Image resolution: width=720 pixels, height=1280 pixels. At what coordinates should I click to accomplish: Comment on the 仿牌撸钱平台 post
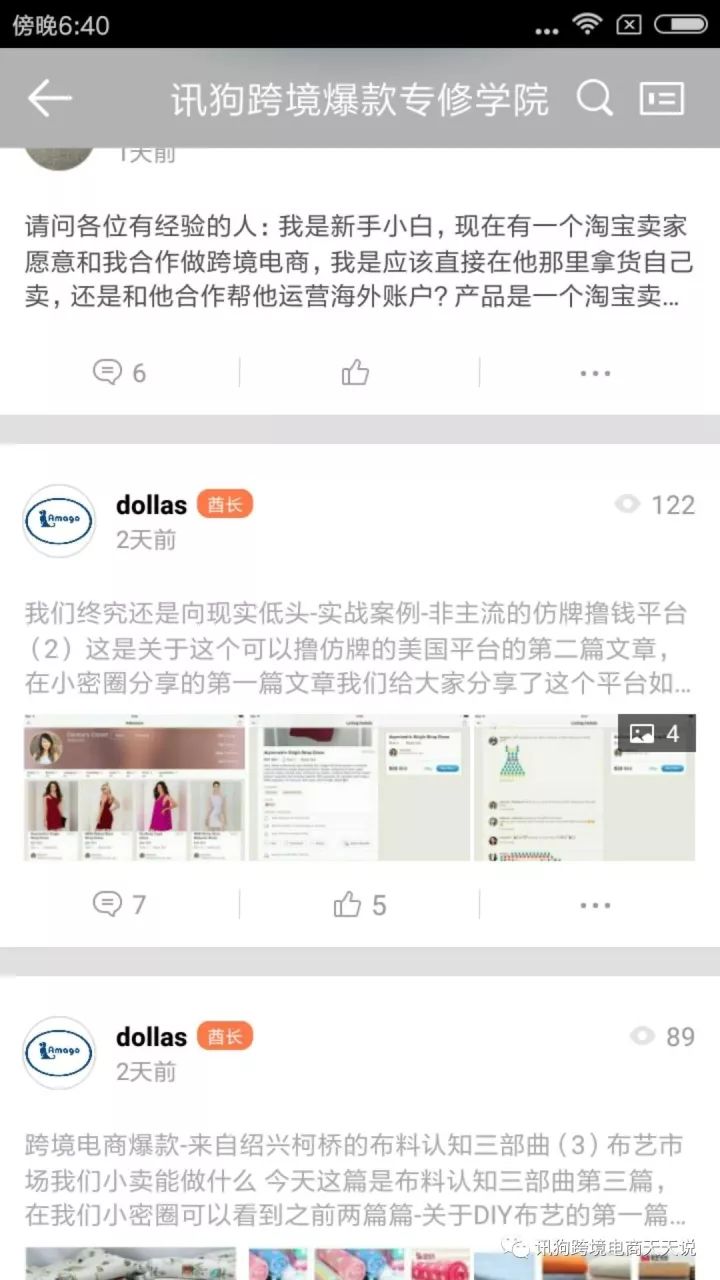pos(120,905)
